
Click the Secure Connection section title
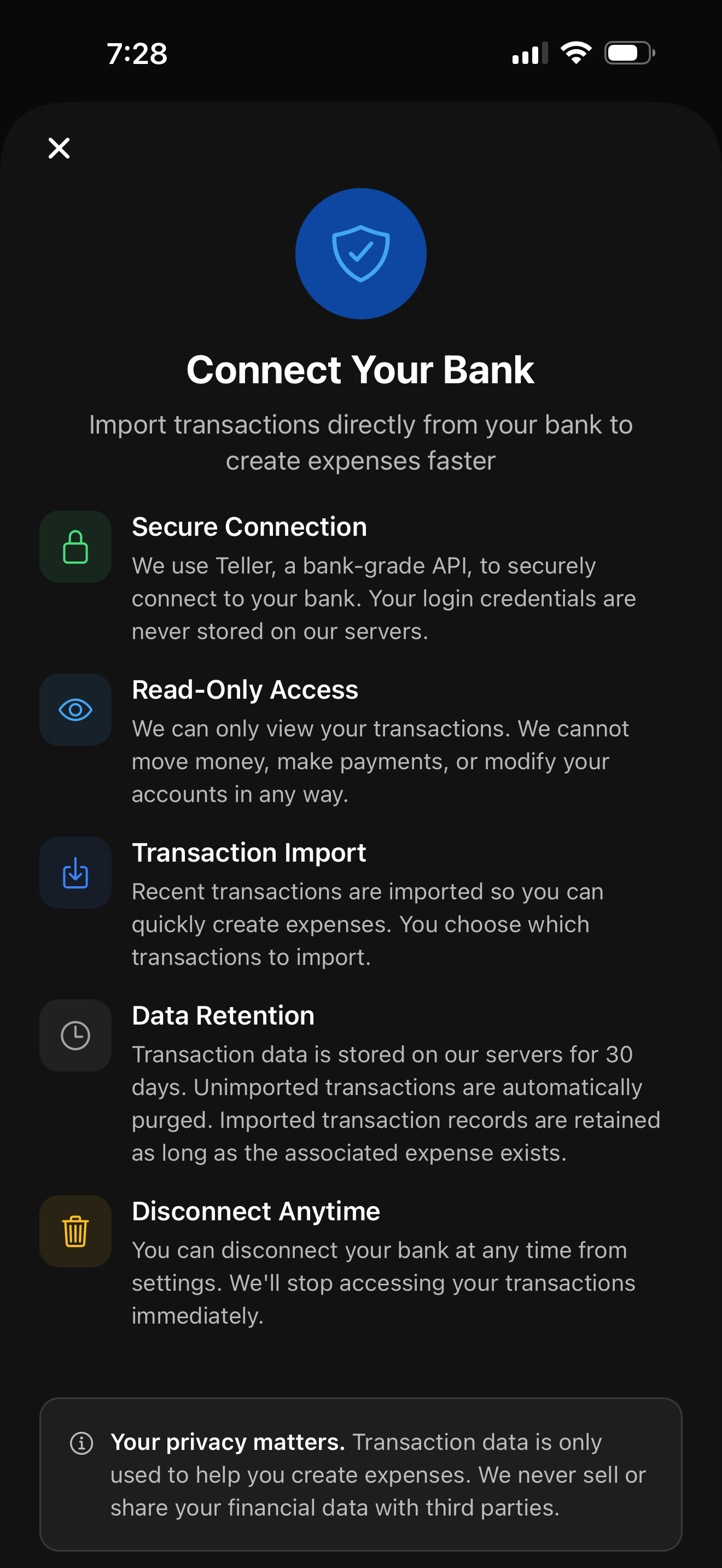click(x=249, y=527)
